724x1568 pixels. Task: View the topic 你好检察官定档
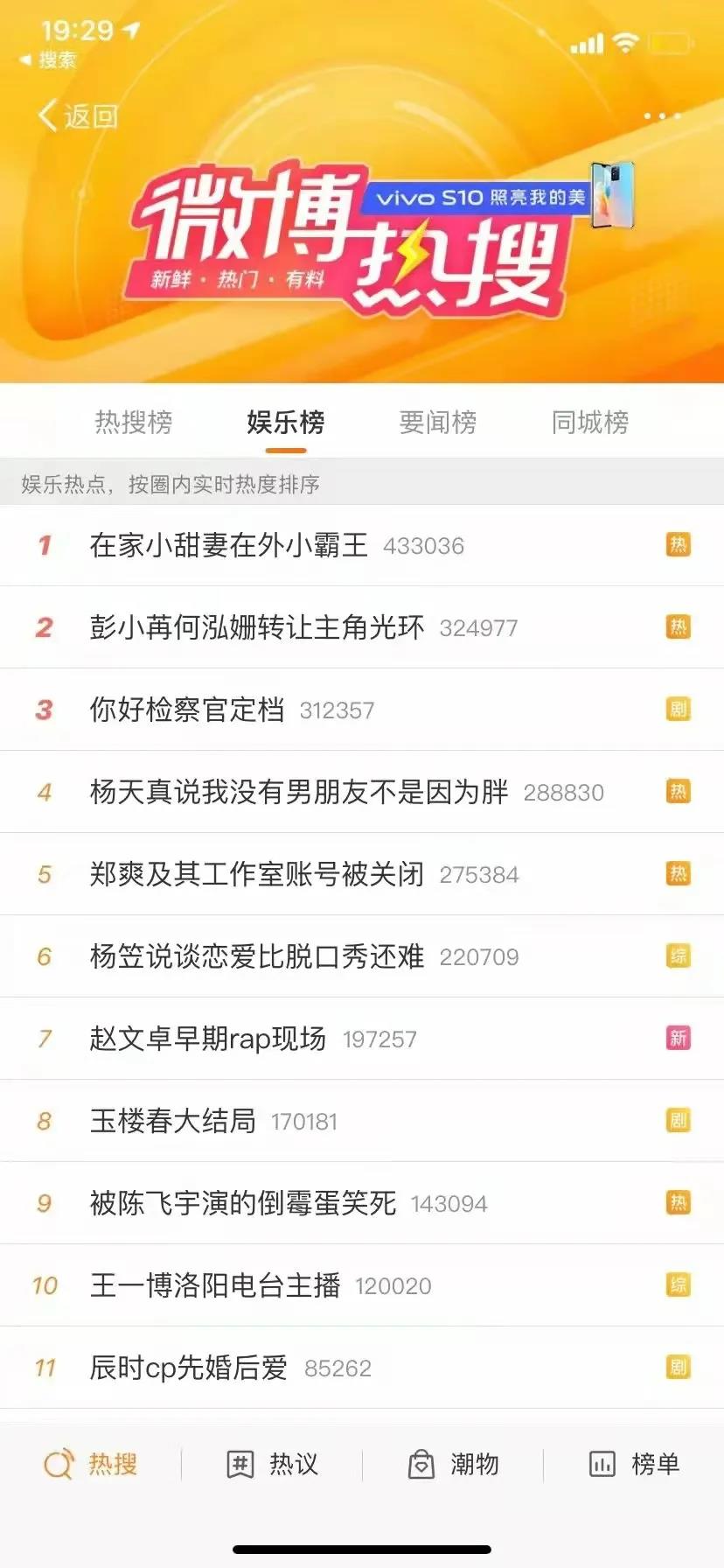[187, 710]
